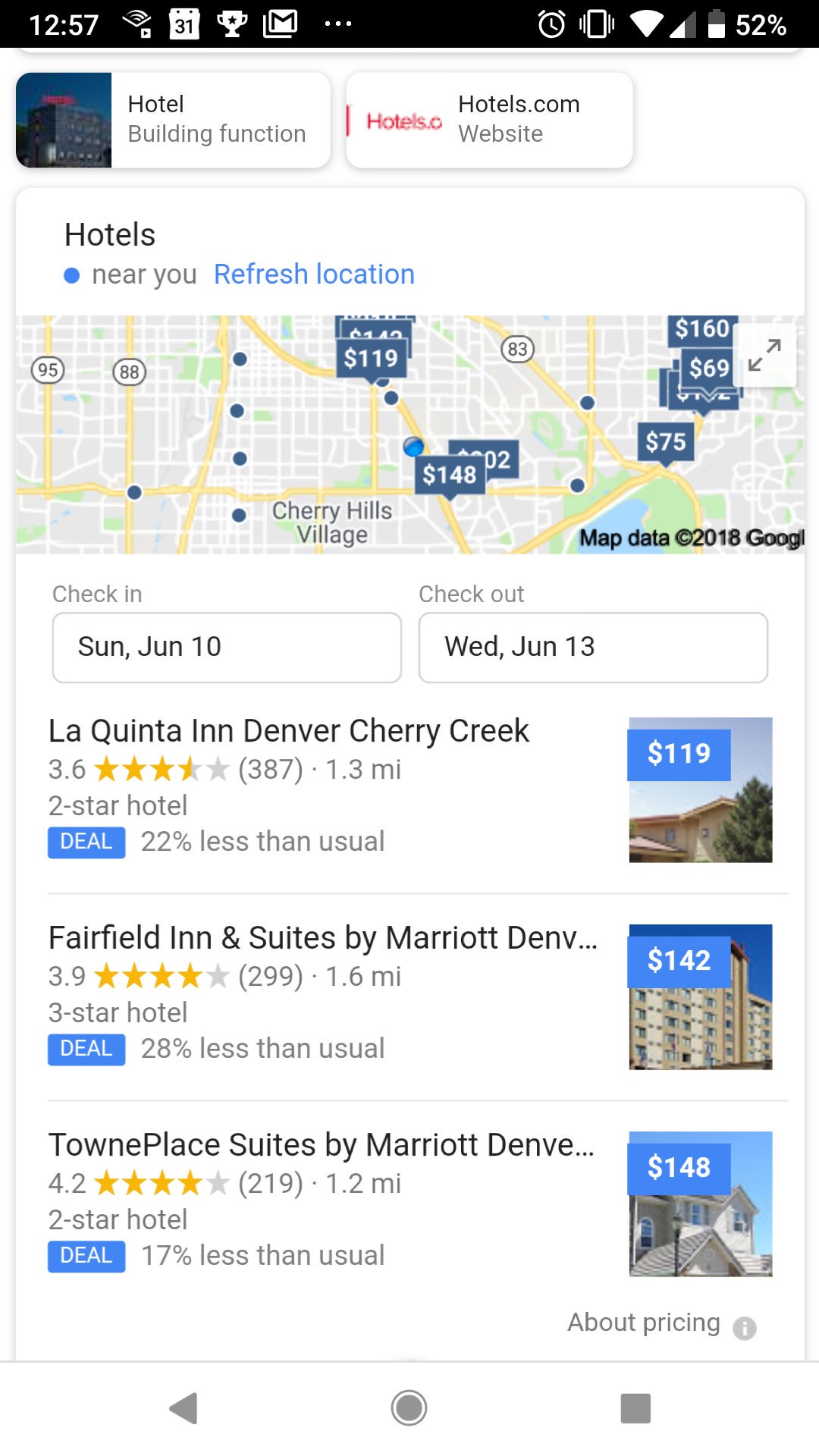View Fairfield Inn & Suites by Marriott listing
The height and width of the screenshot is (1456, 819).
point(322,938)
